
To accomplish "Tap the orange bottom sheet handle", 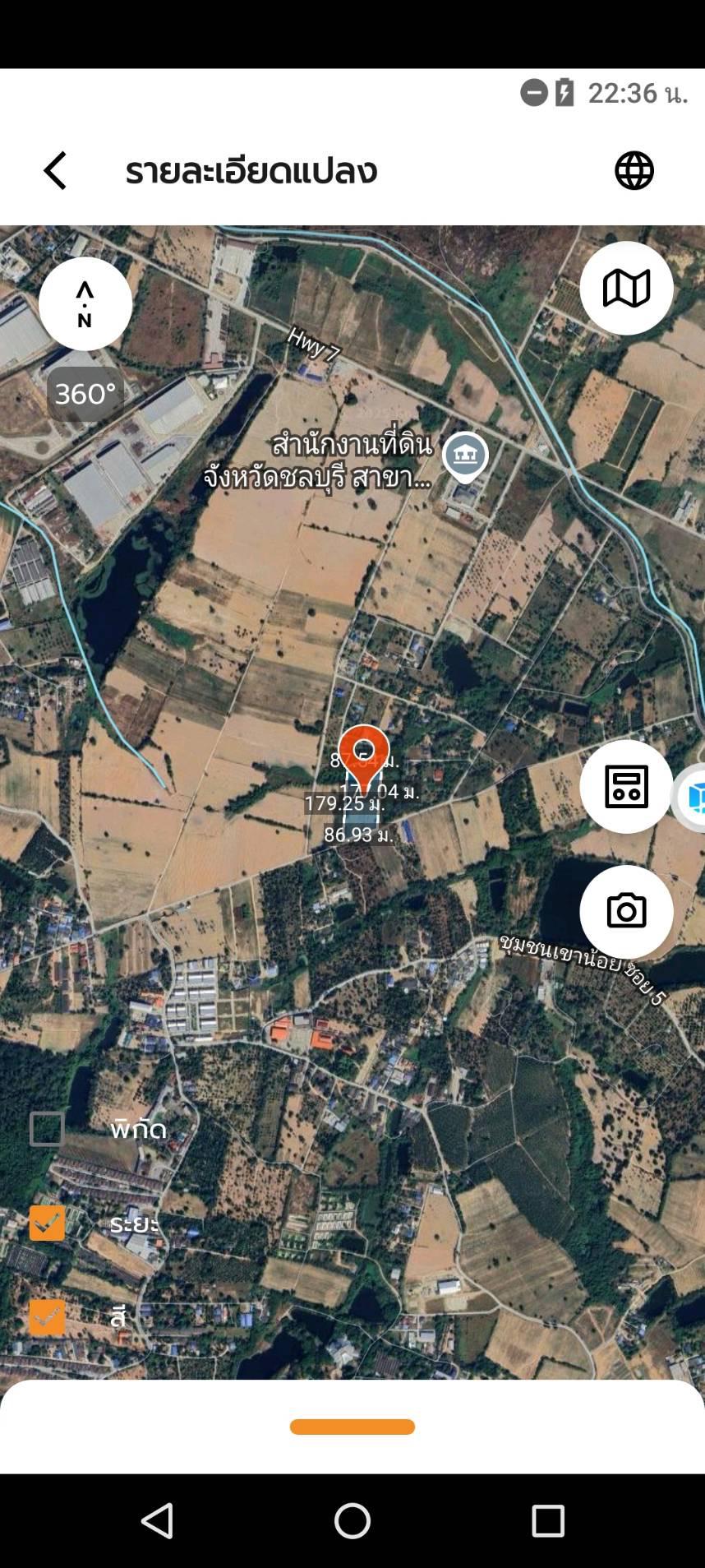I will pos(352,1427).
